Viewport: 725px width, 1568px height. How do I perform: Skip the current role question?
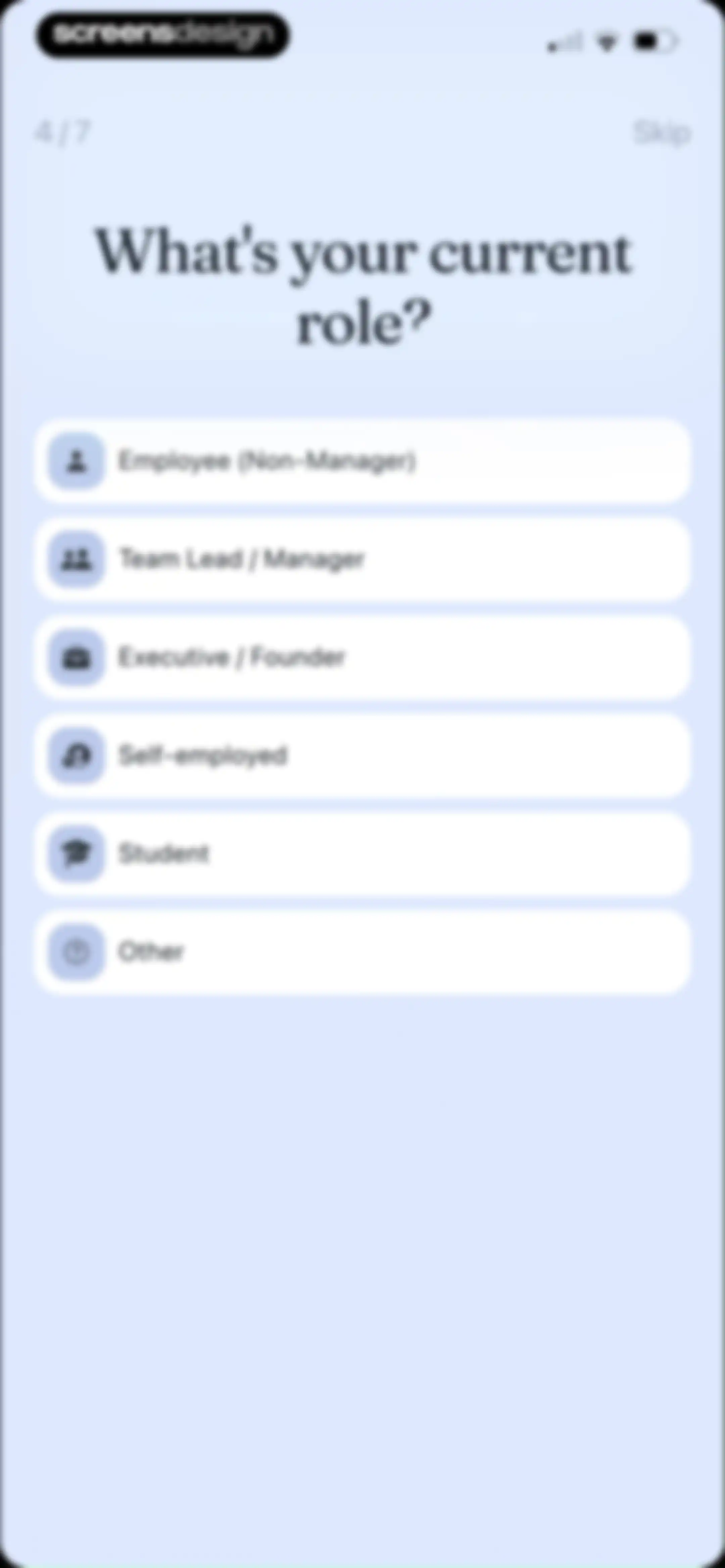coord(662,133)
